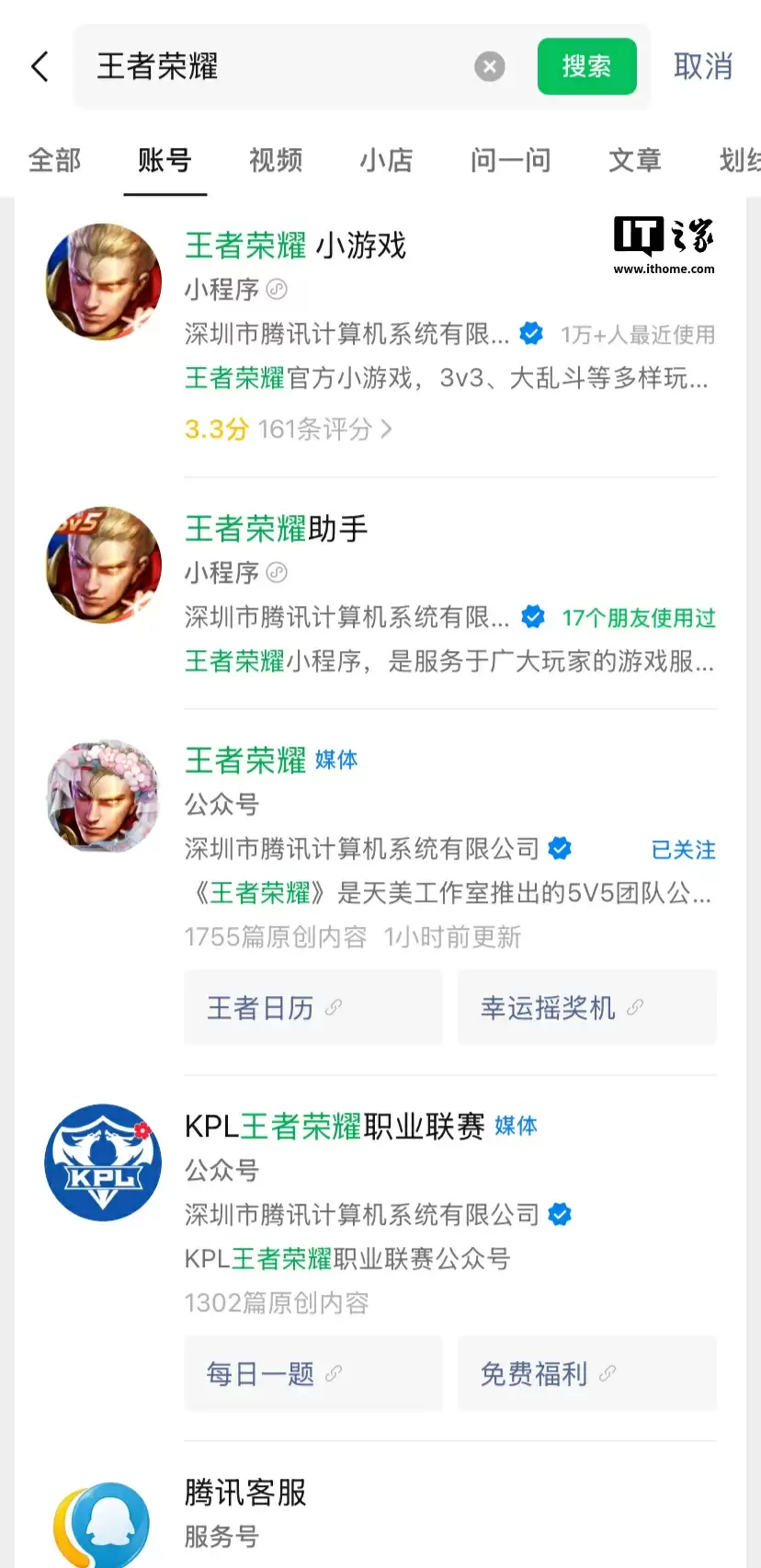Click the link icon beside 免费福利
This screenshot has height=1568, width=761.
[608, 1373]
